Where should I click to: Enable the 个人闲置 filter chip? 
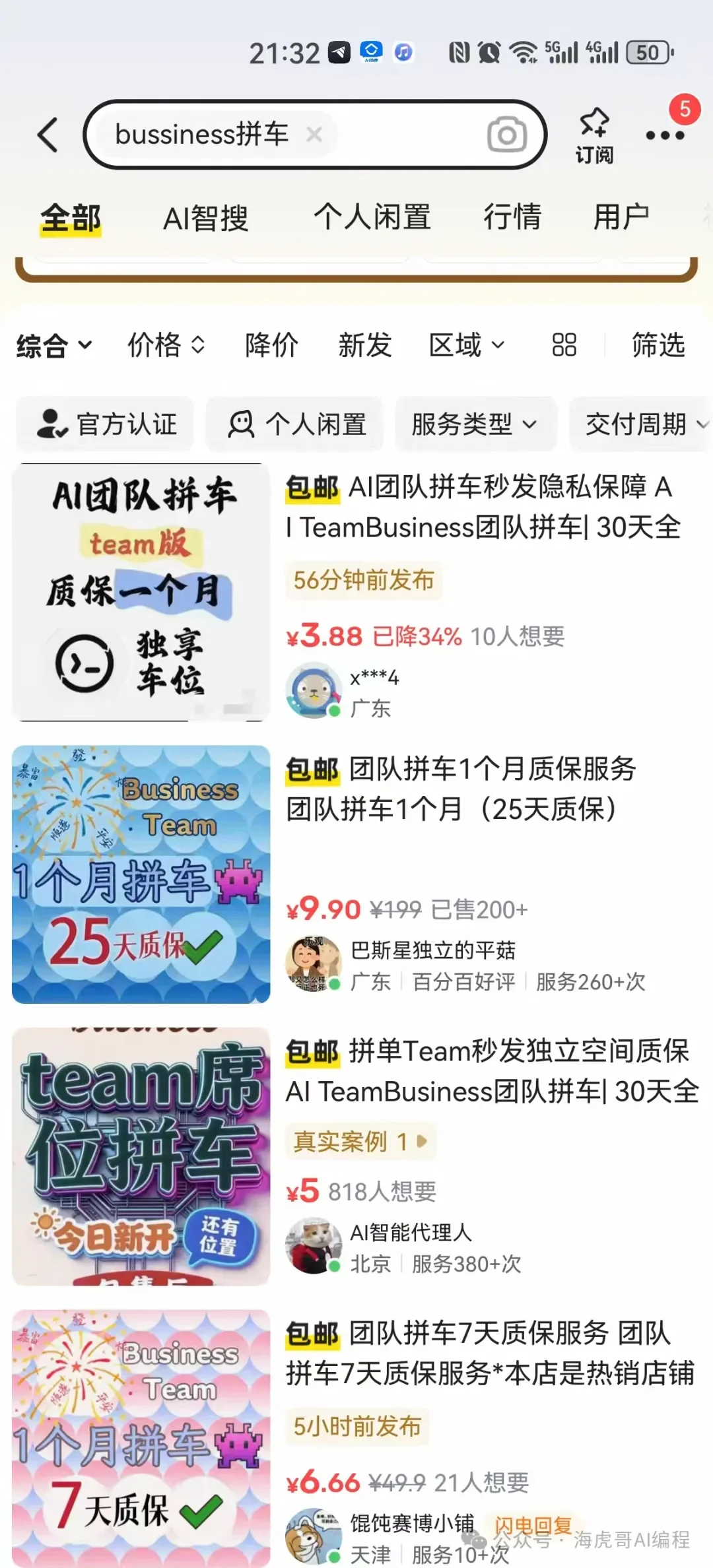pyautogui.click(x=295, y=424)
